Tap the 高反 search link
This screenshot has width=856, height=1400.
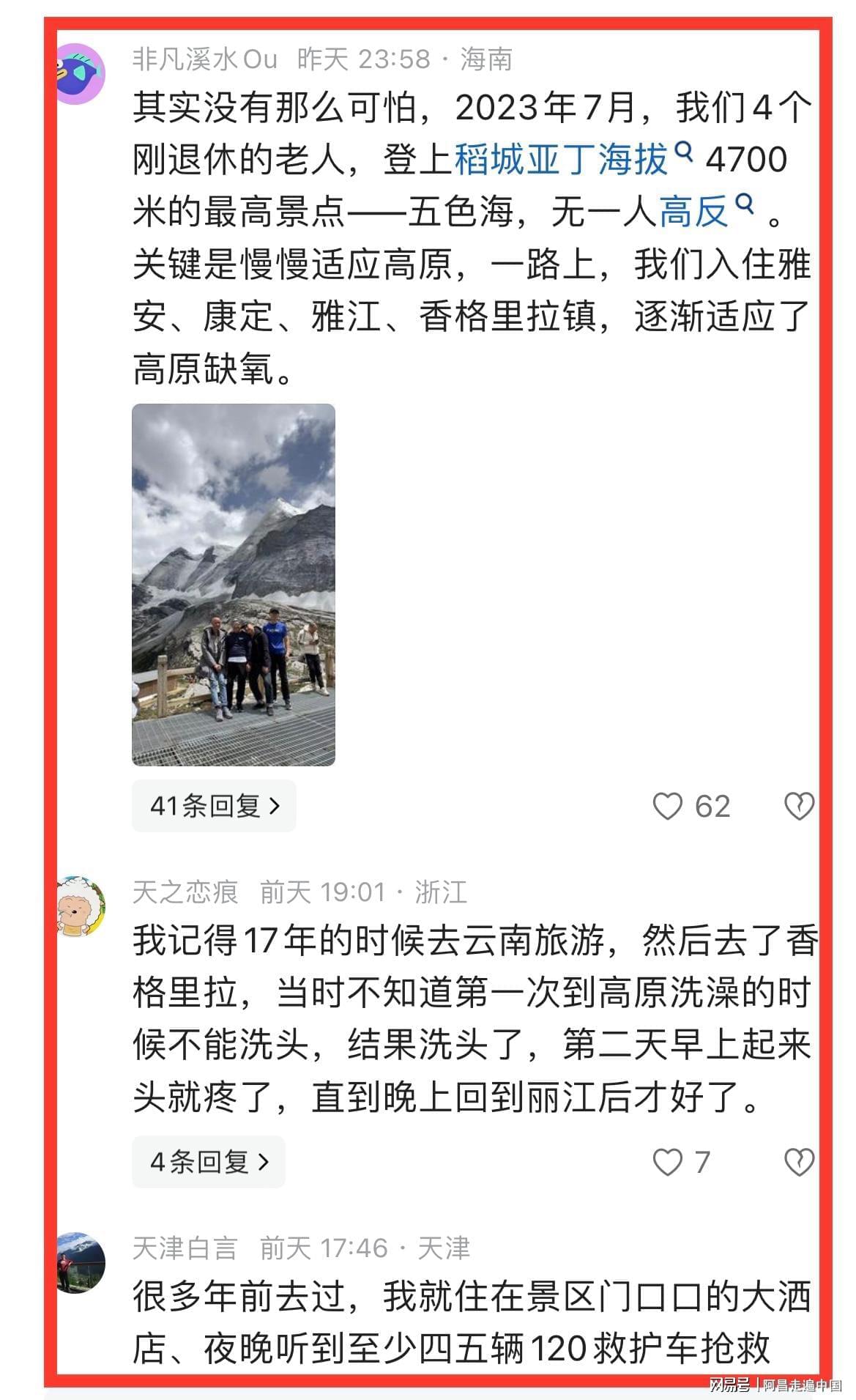pos(706,211)
